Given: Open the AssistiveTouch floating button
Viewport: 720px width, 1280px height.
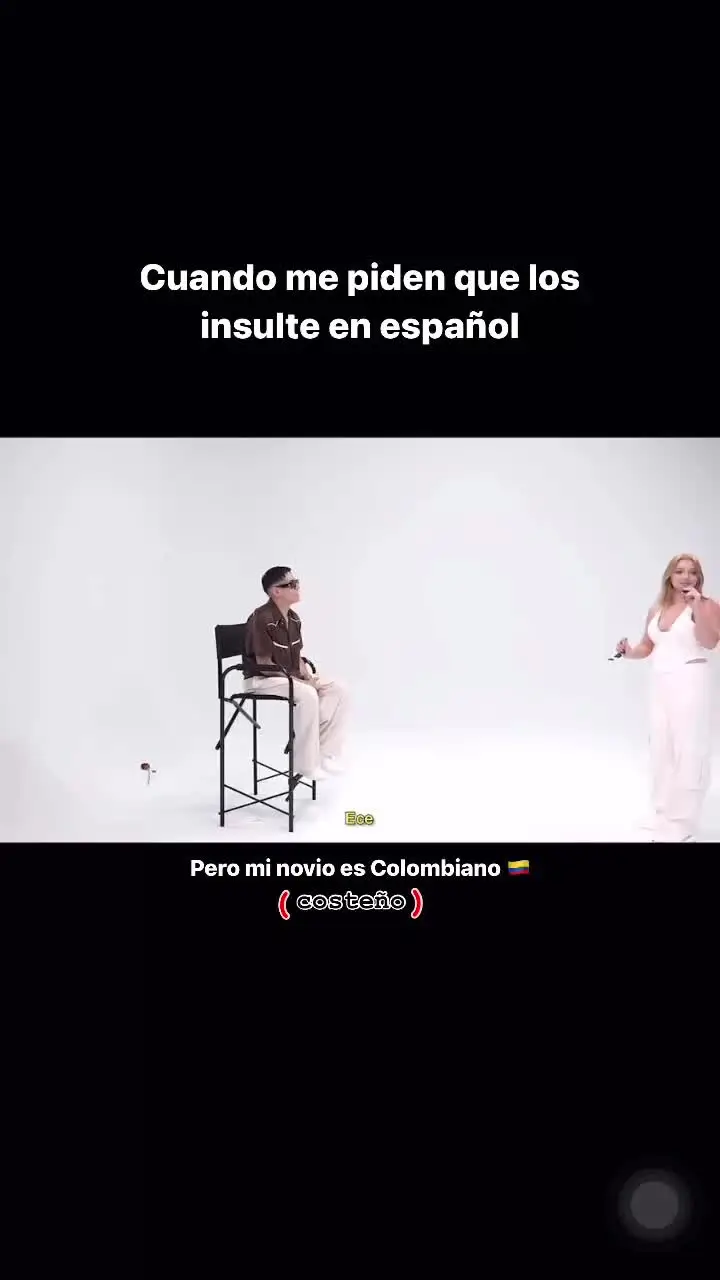Looking at the screenshot, I should (655, 1204).
